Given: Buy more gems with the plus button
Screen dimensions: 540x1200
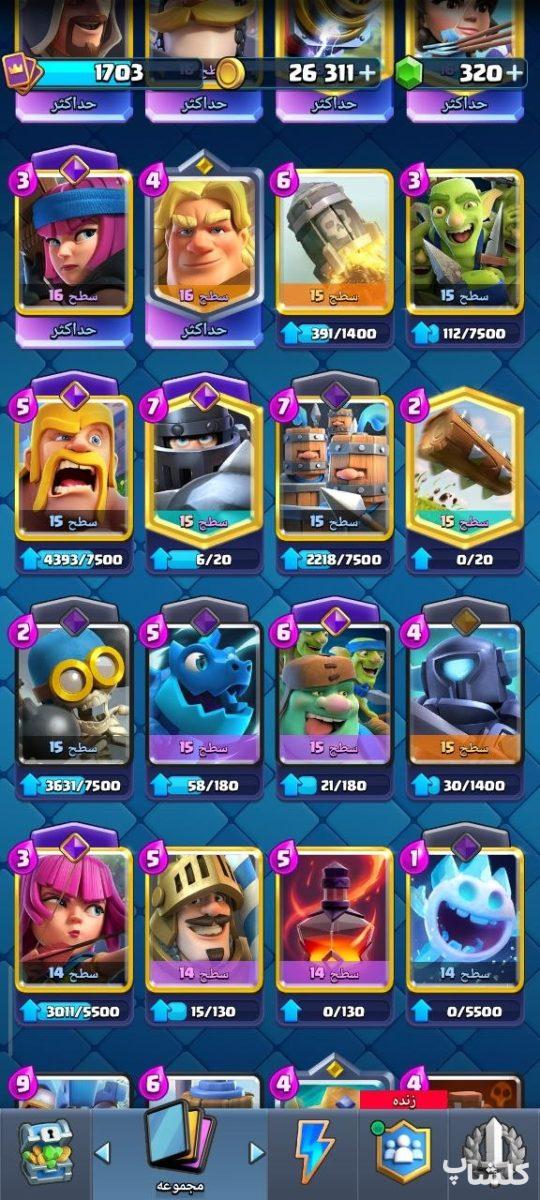Looking at the screenshot, I should [x=515, y=72].
